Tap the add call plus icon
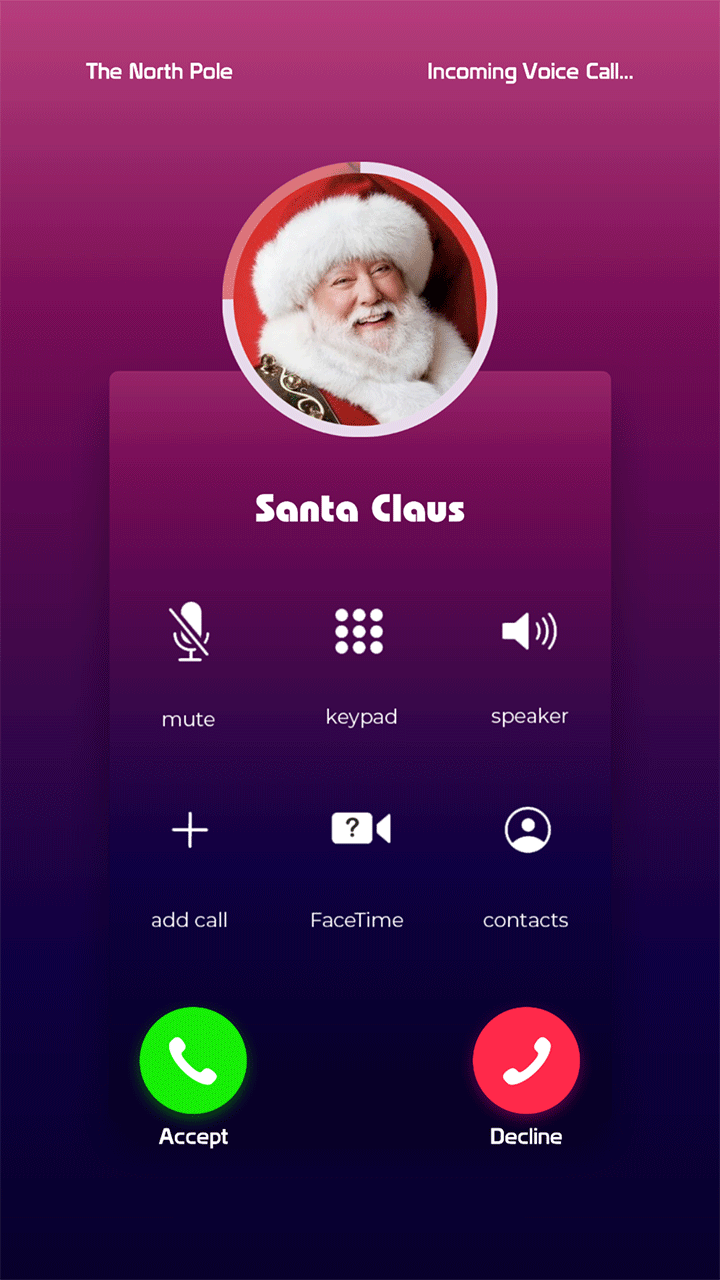Image resolution: width=720 pixels, height=1280 pixels. point(190,830)
